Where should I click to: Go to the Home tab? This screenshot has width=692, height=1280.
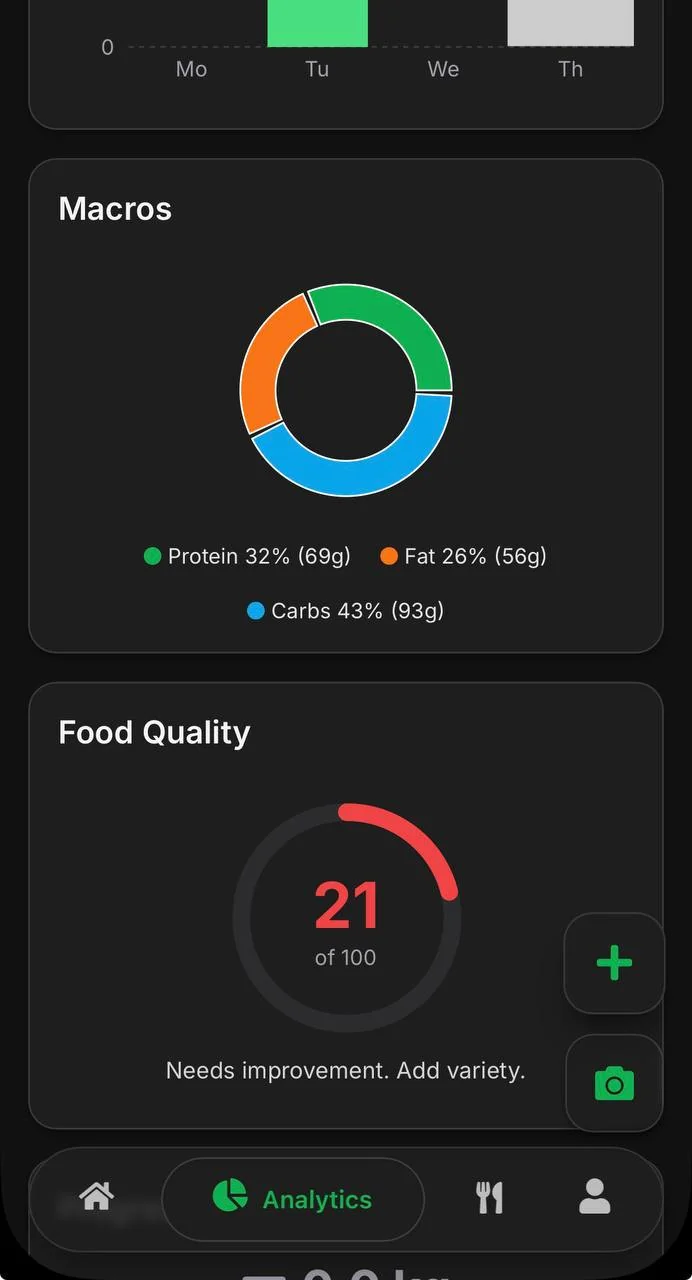[x=97, y=1197]
